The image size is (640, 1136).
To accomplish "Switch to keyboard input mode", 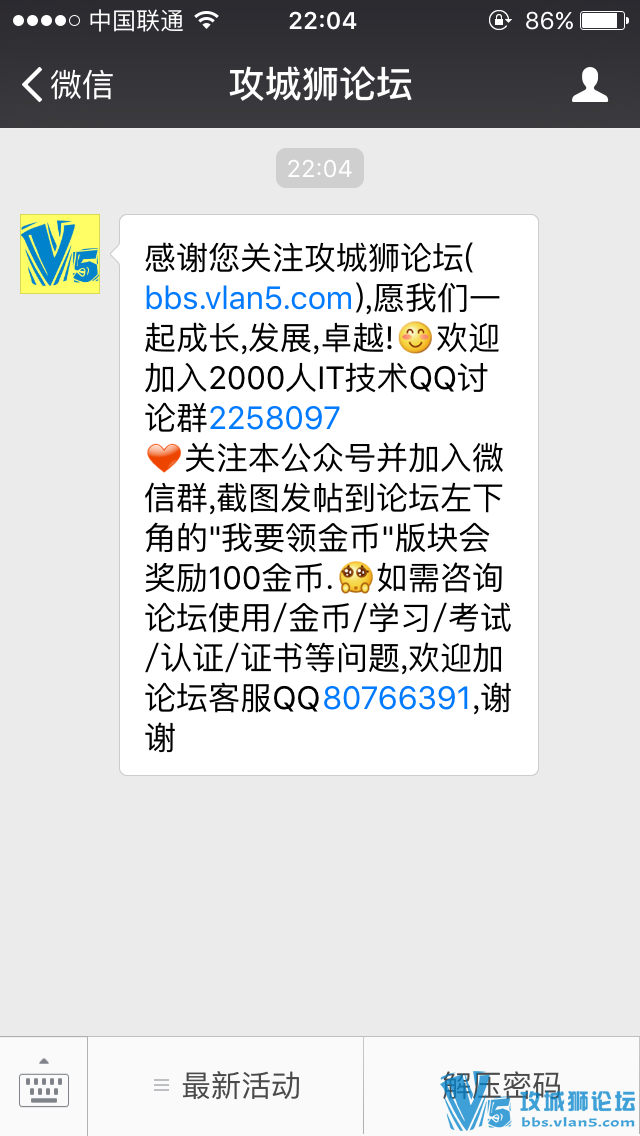I will 44,1086.
